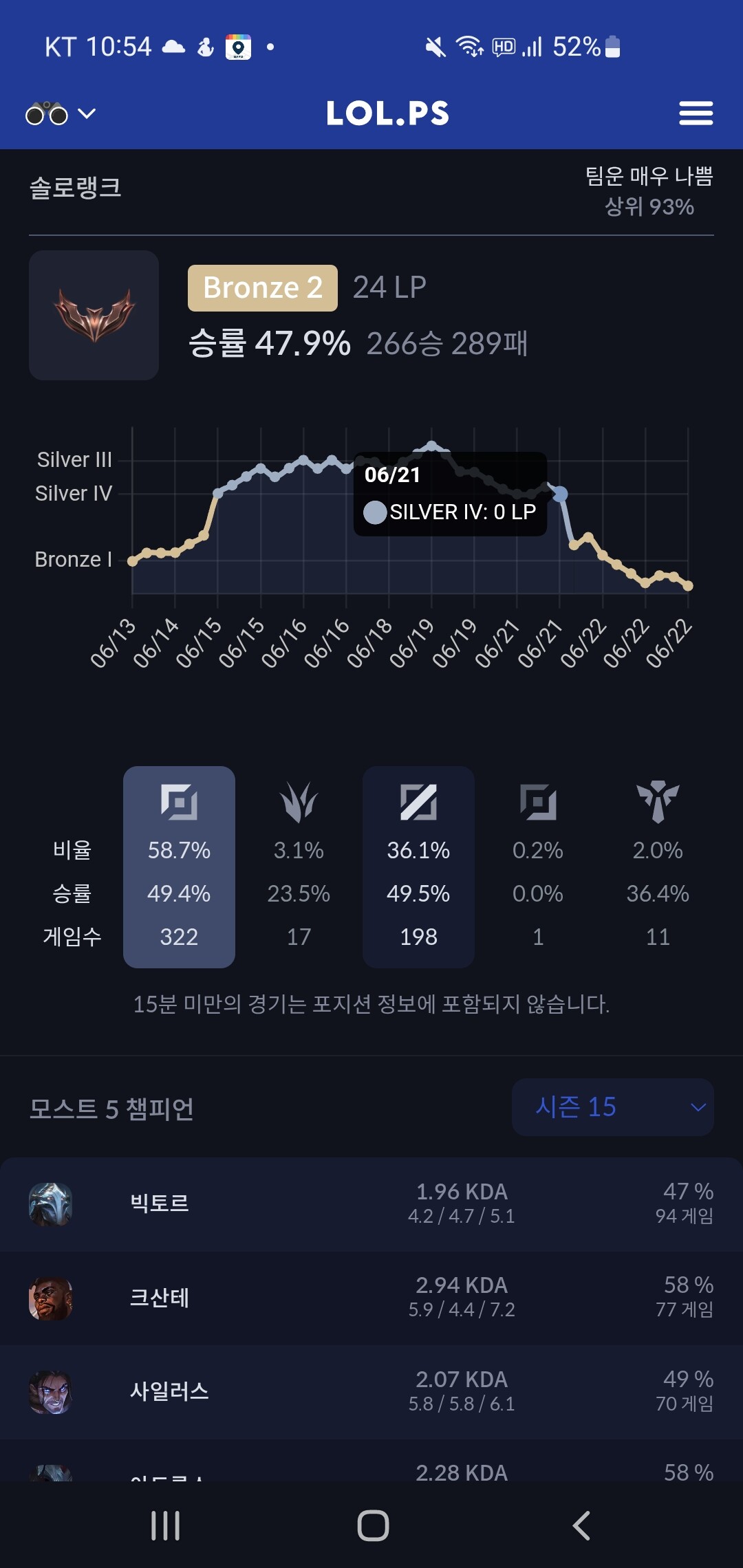This screenshot has height=1568, width=743.
Task: Open the 사일러스 champion row
Action: click(371, 1391)
